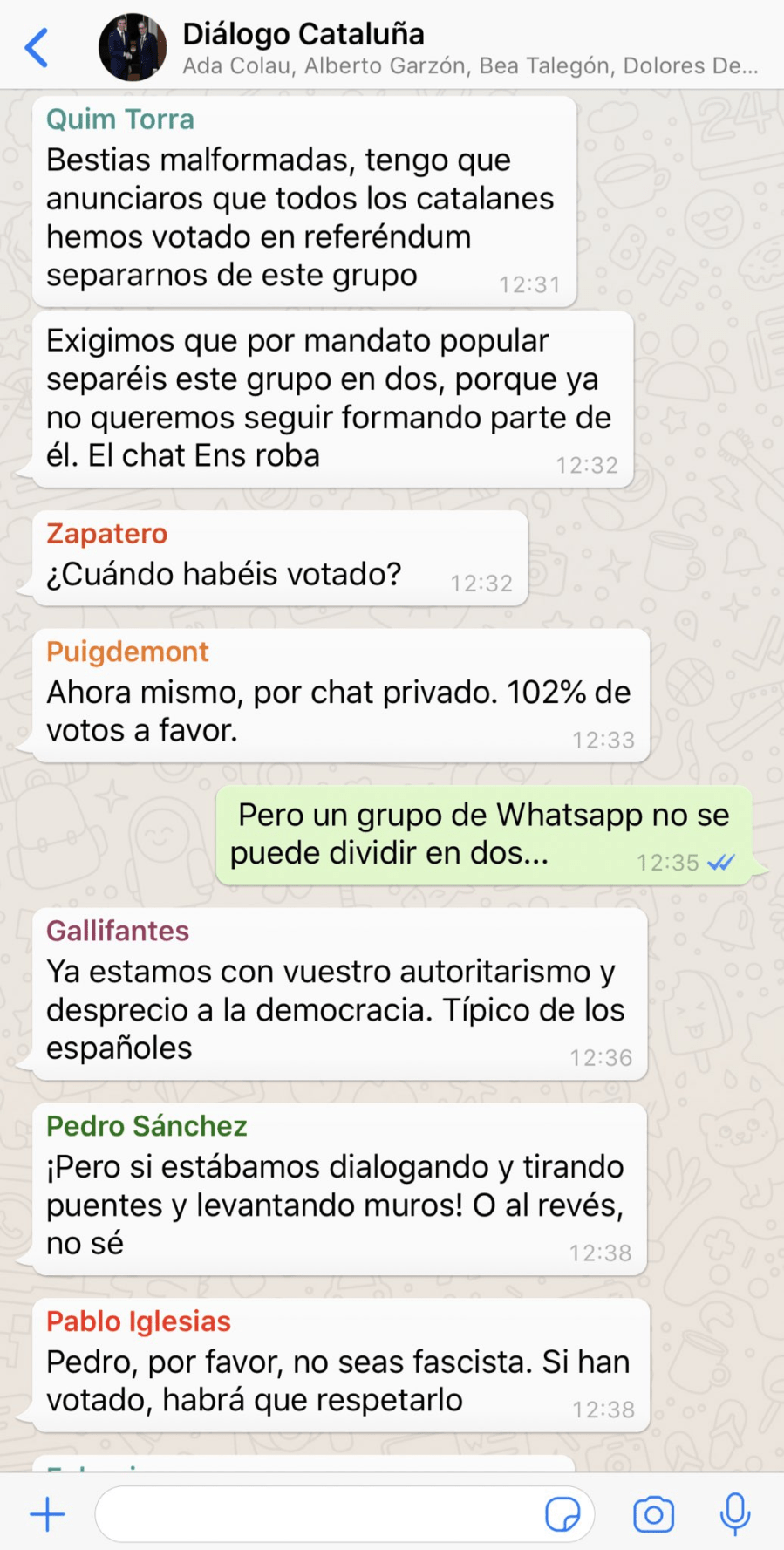Image resolution: width=784 pixels, height=1550 pixels.
Task: Open the Diálogo Cataluña group photo
Action: (x=132, y=47)
